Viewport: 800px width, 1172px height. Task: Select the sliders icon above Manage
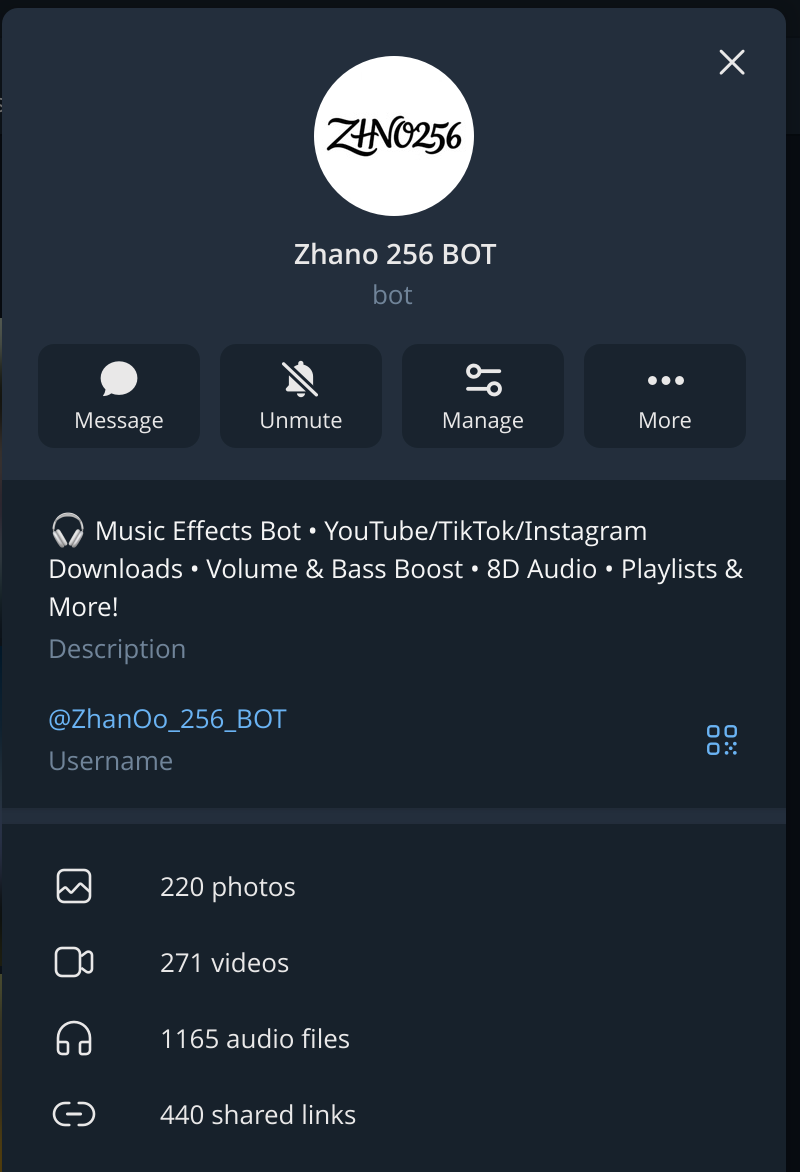click(x=482, y=379)
